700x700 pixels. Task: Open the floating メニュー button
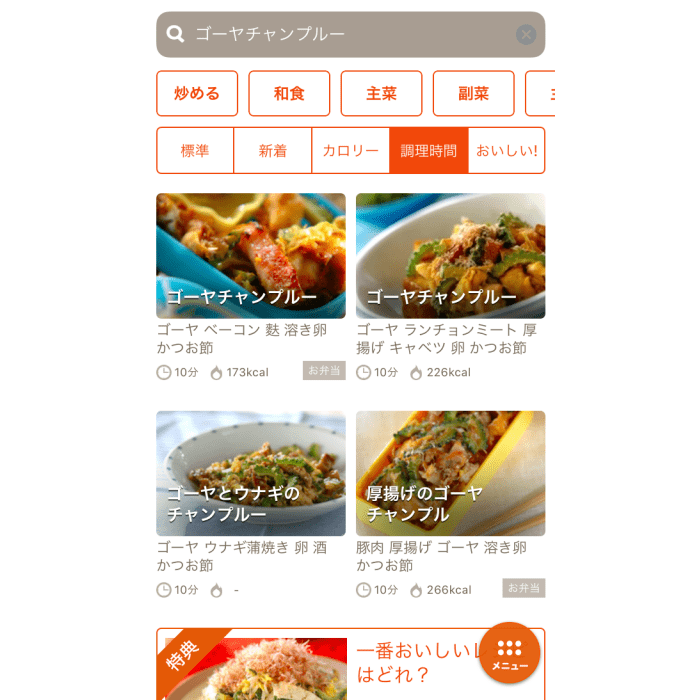point(510,652)
